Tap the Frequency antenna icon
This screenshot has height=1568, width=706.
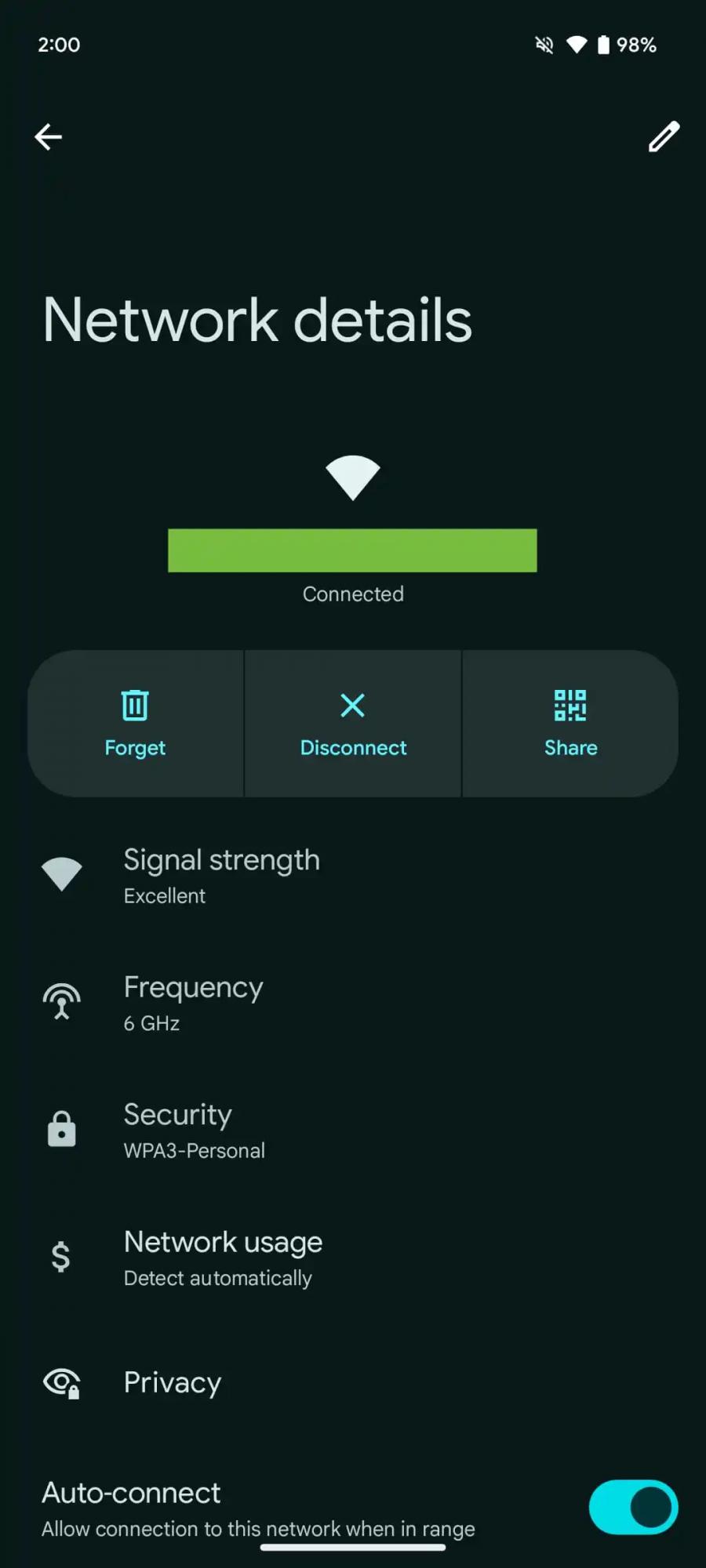click(x=61, y=1000)
